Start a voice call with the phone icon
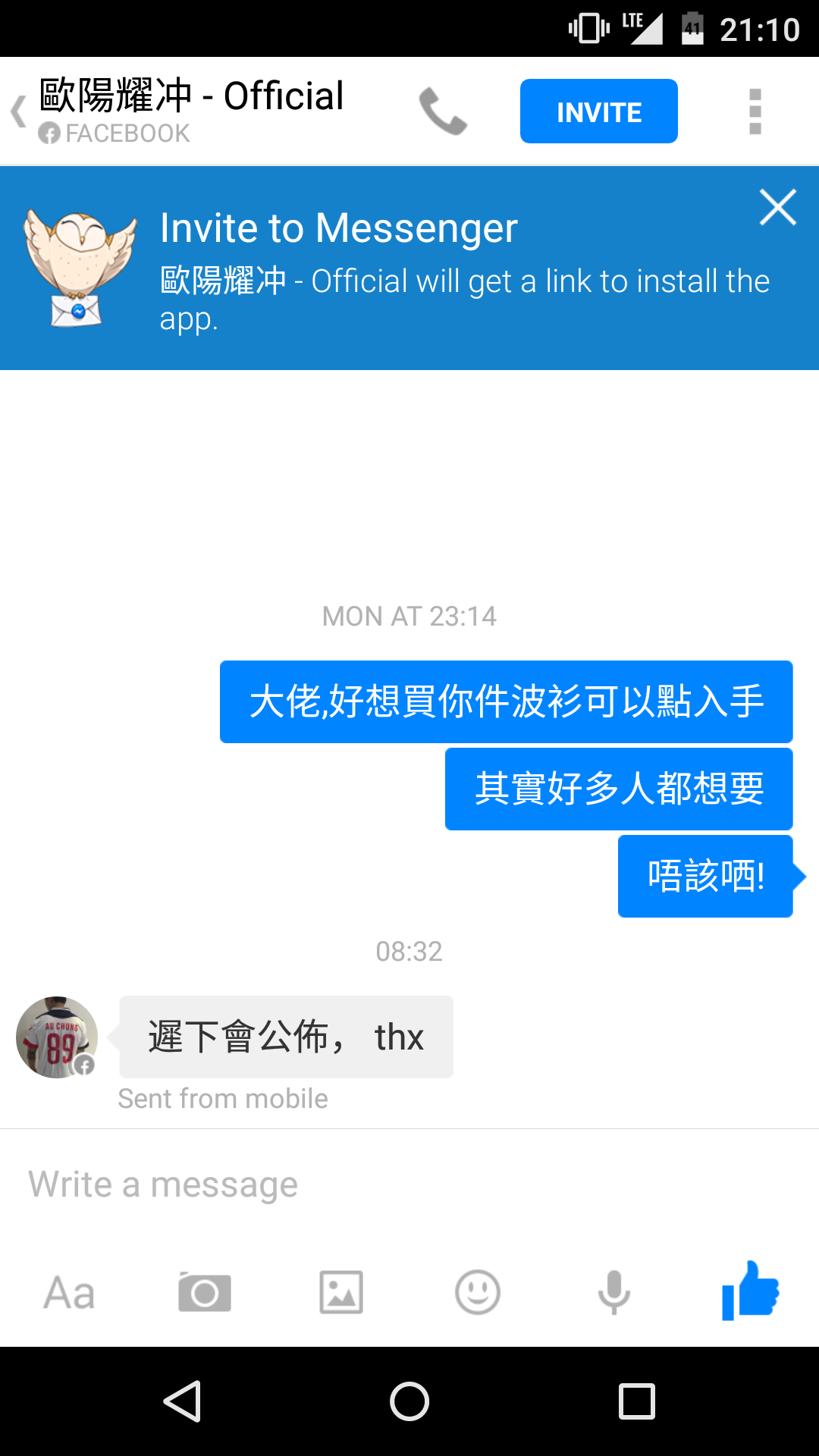This screenshot has height=1456, width=819. click(x=444, y=111)
